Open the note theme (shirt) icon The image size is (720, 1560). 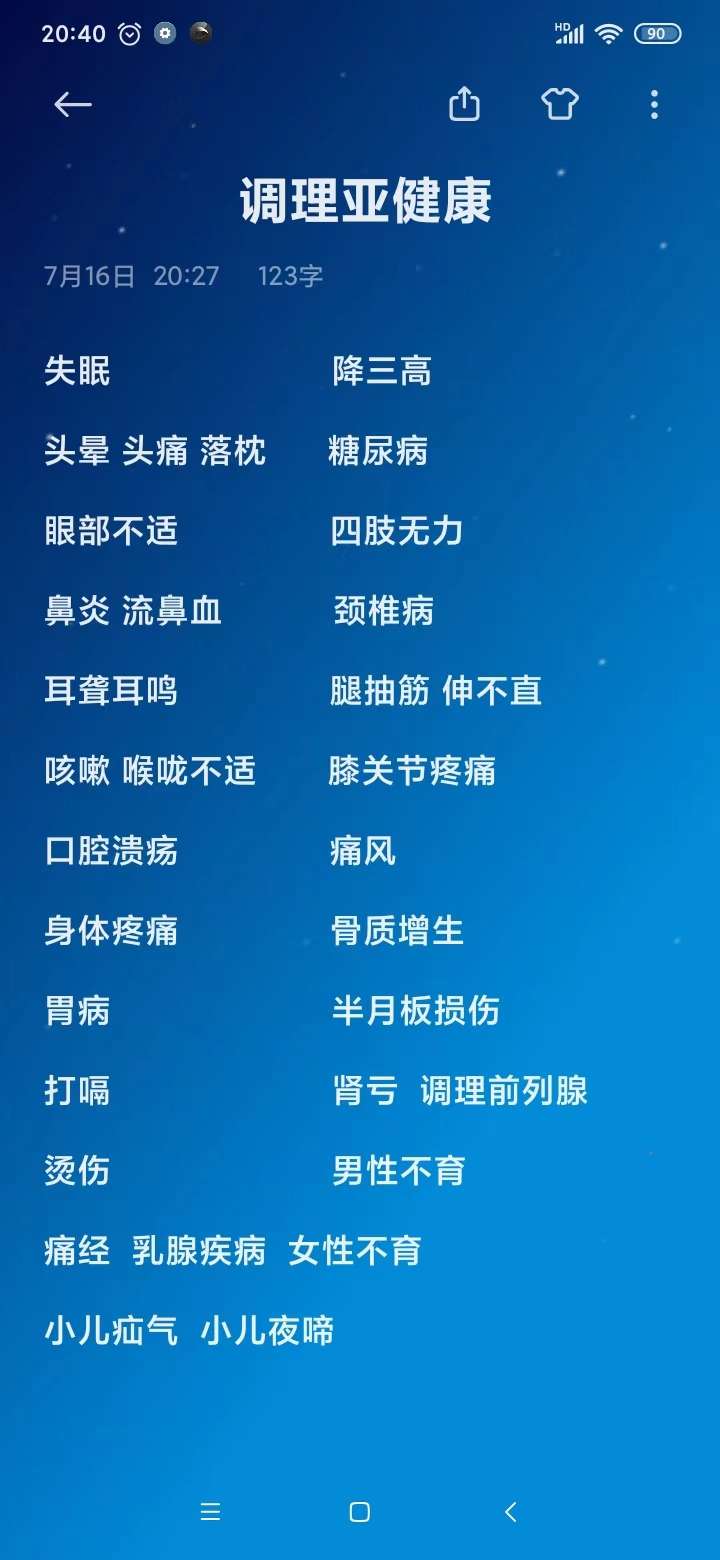click(x=560, y=104)
